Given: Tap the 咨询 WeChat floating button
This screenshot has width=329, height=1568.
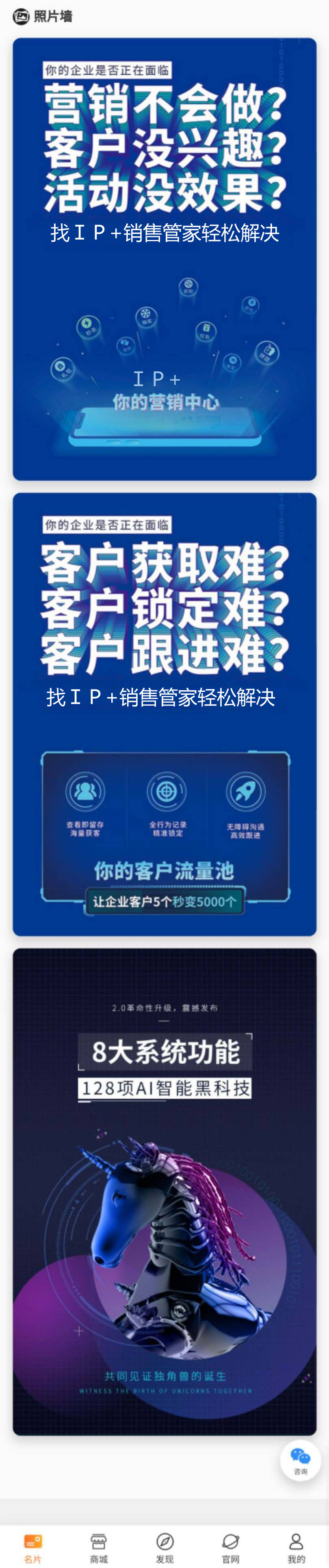Looking at the screenshot, I should click(301, 1460).
